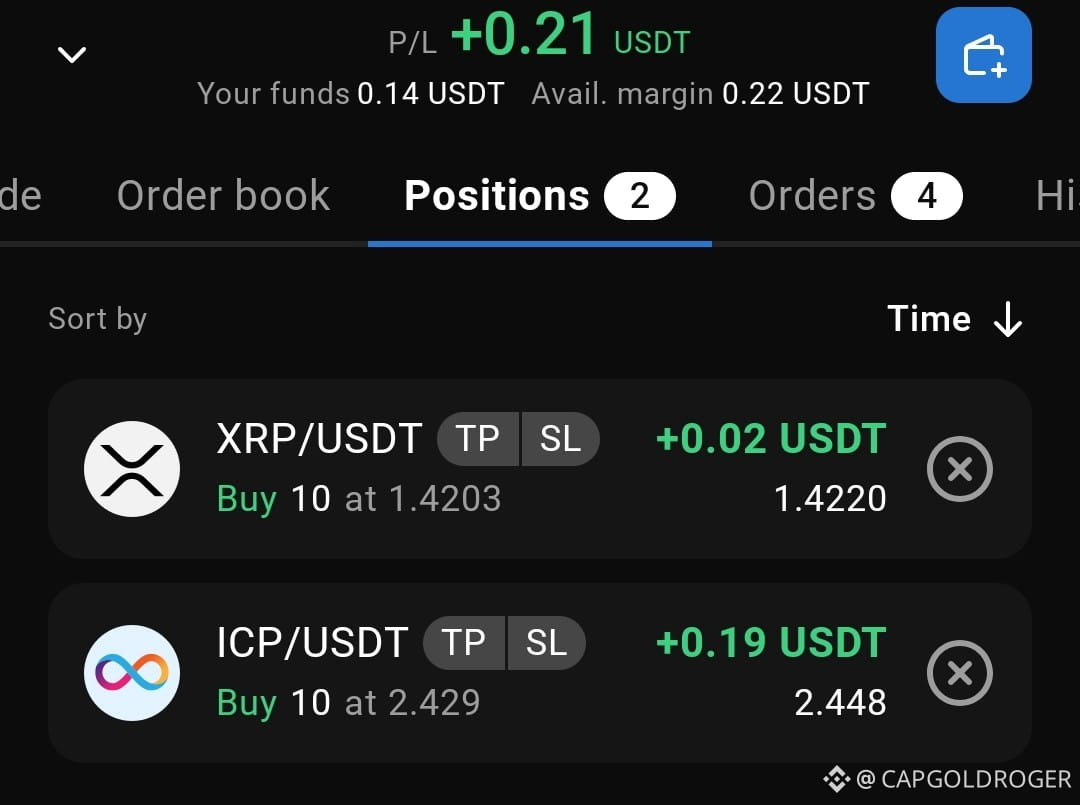The image size is (1080, 805).
Task: Close the XRP/USDT position
Action: tap(959, 469)
